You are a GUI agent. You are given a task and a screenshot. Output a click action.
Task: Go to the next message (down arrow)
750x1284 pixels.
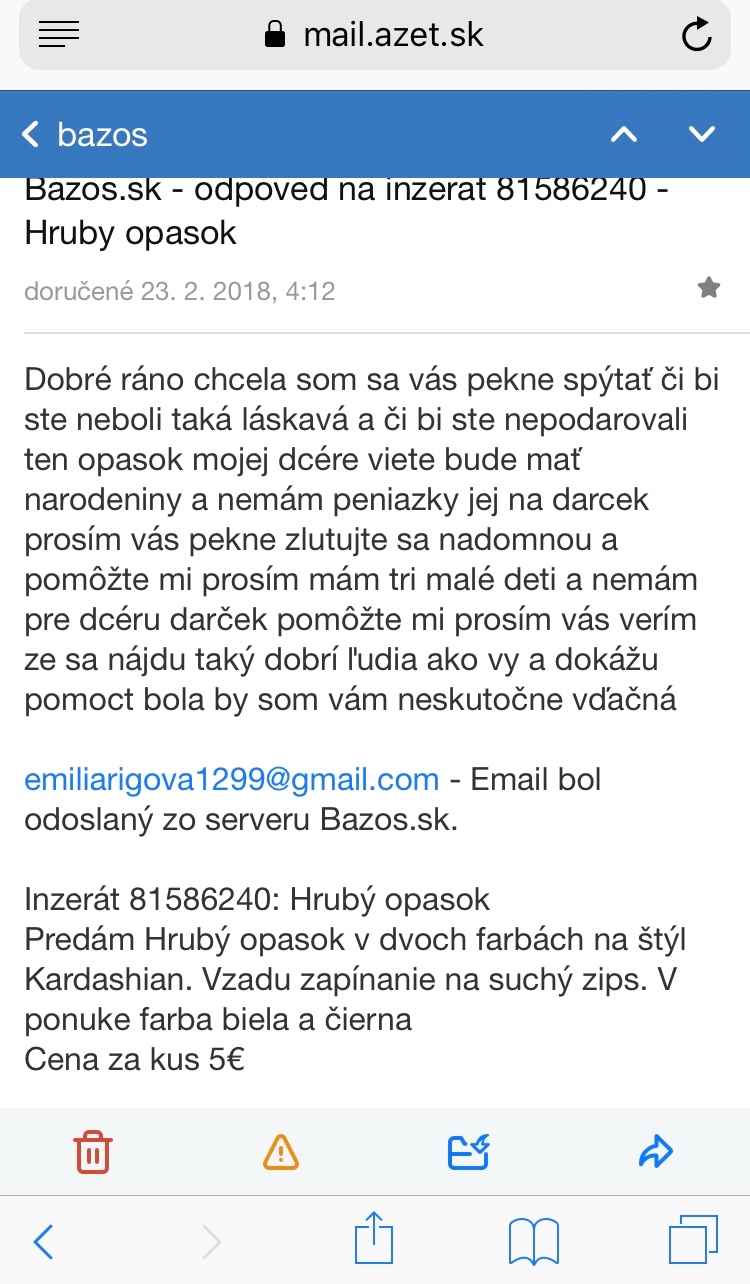[x=702, y=134]
